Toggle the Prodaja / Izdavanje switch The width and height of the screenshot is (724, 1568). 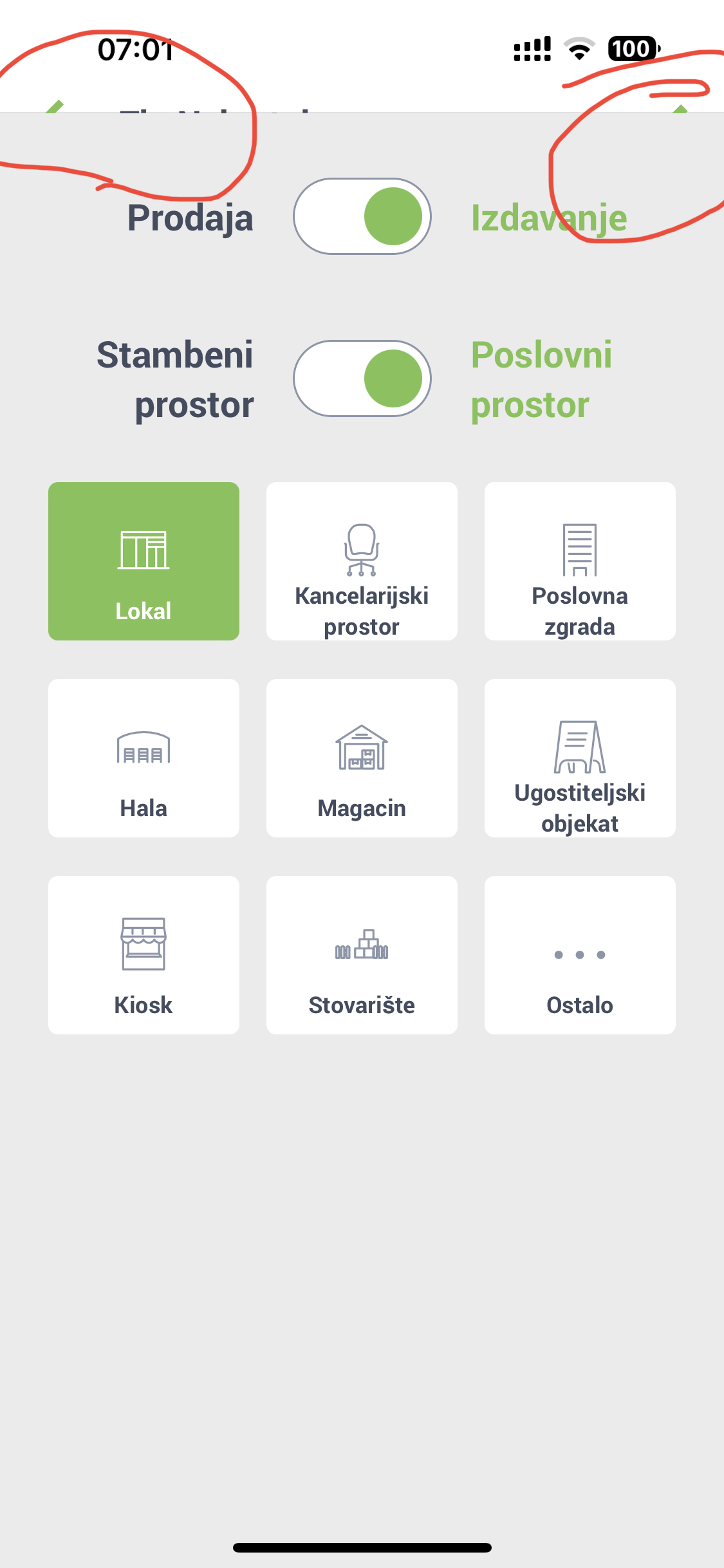point(362,216)
